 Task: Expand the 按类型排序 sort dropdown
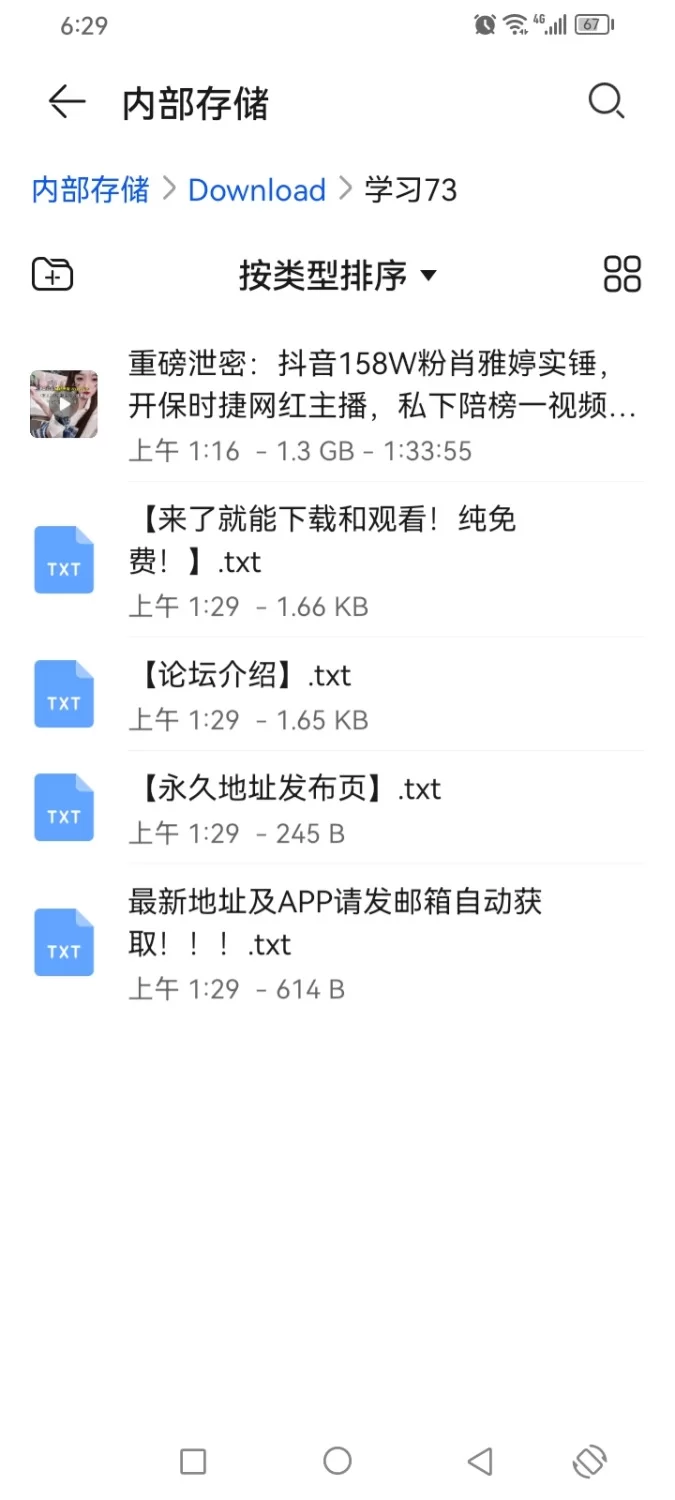pos(338,275)
